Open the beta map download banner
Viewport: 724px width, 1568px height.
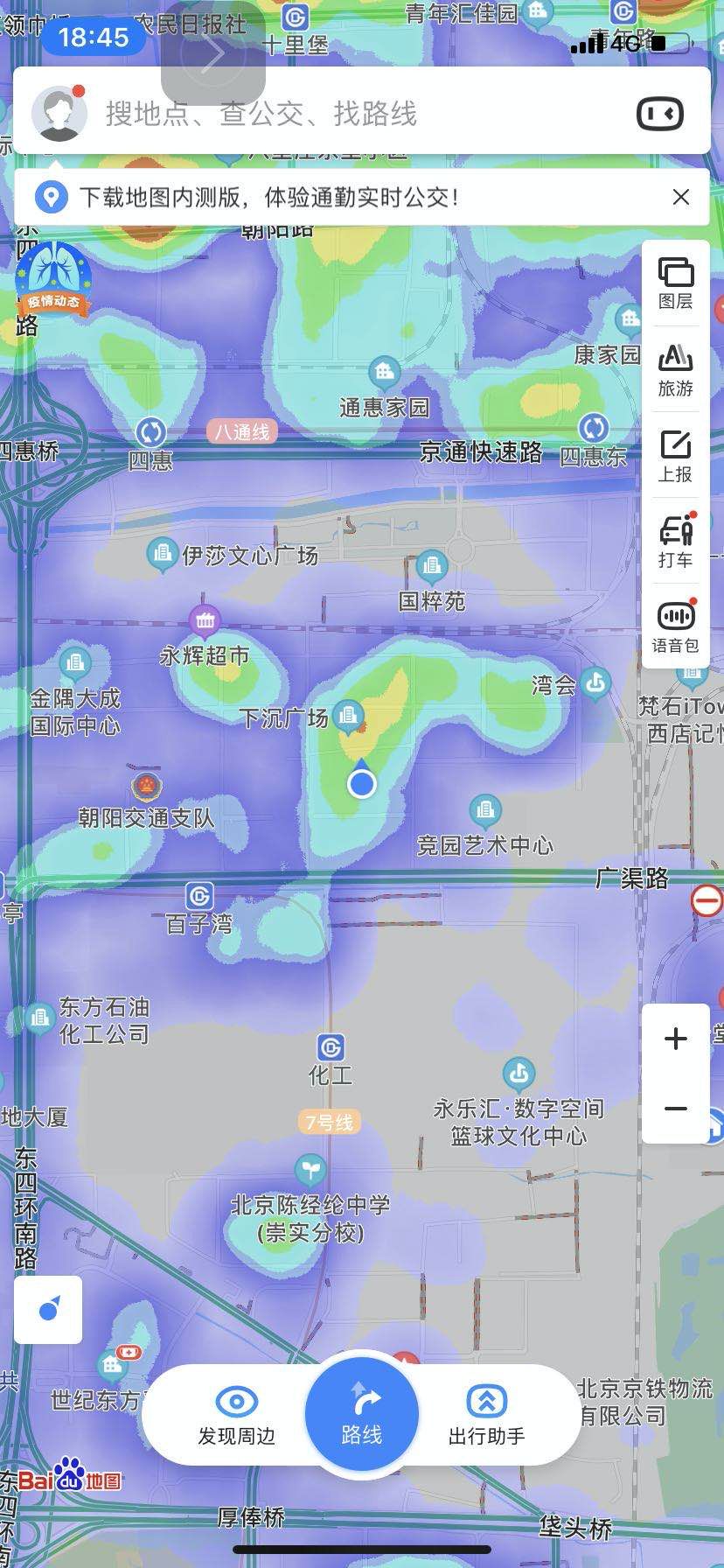pos(271,198)
